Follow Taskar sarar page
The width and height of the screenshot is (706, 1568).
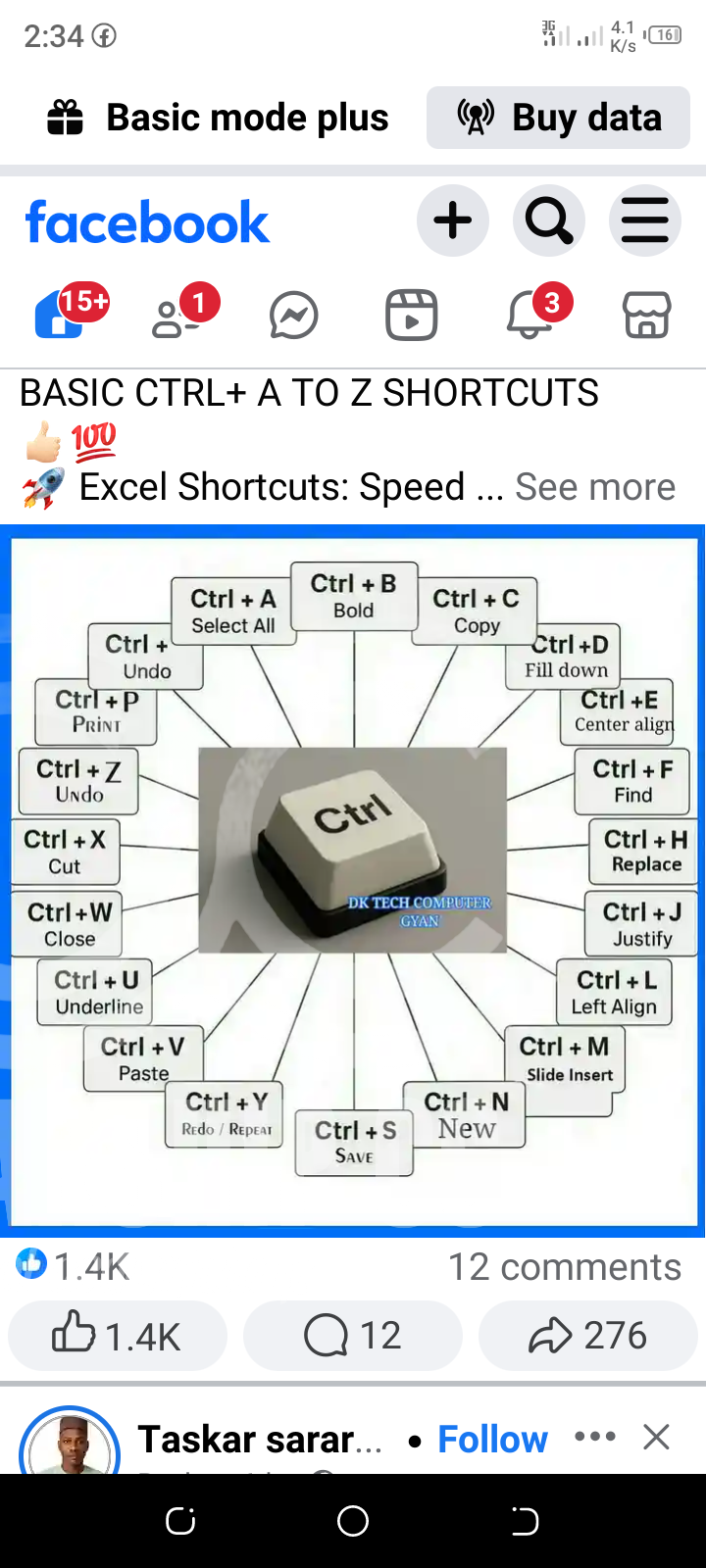[x=492, y=1440]
